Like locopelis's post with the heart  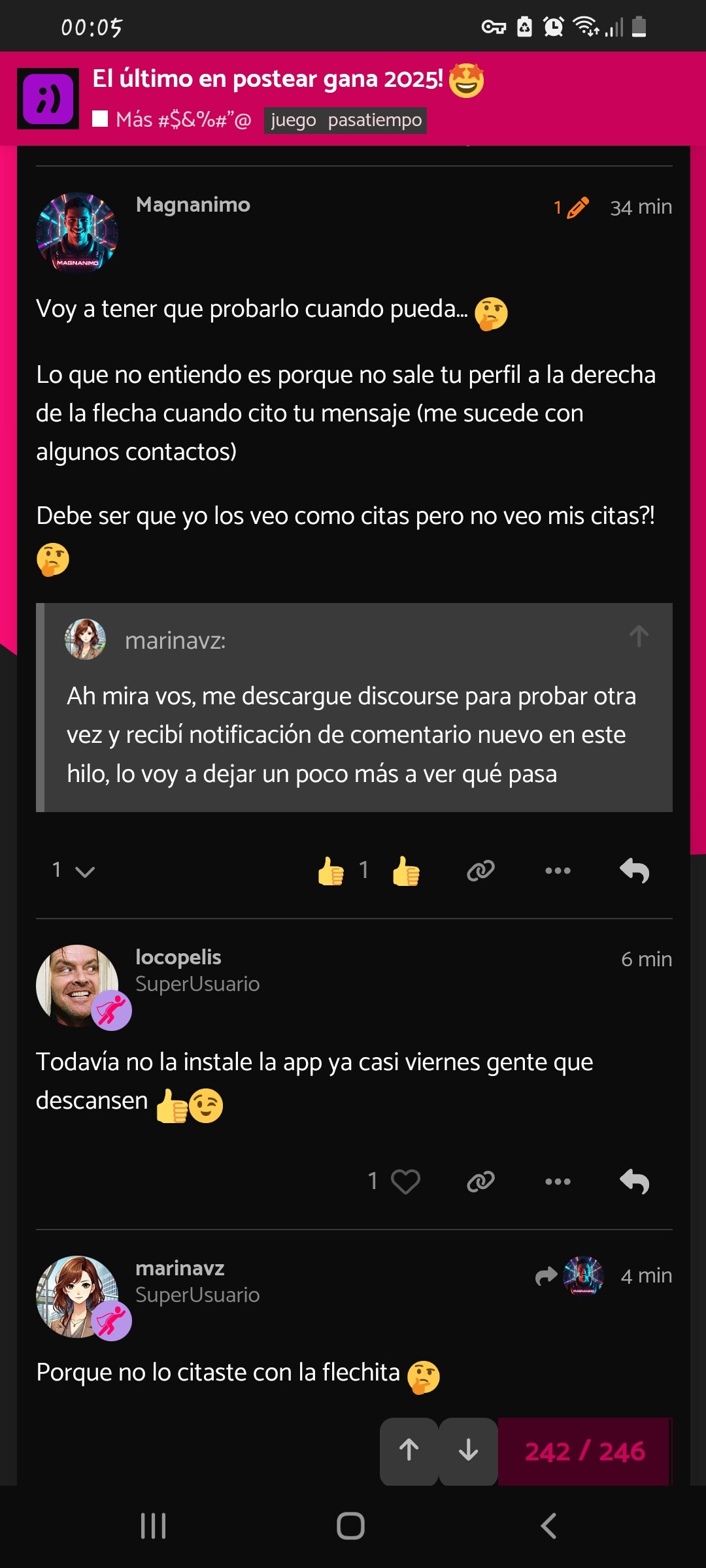[405, 1181]
